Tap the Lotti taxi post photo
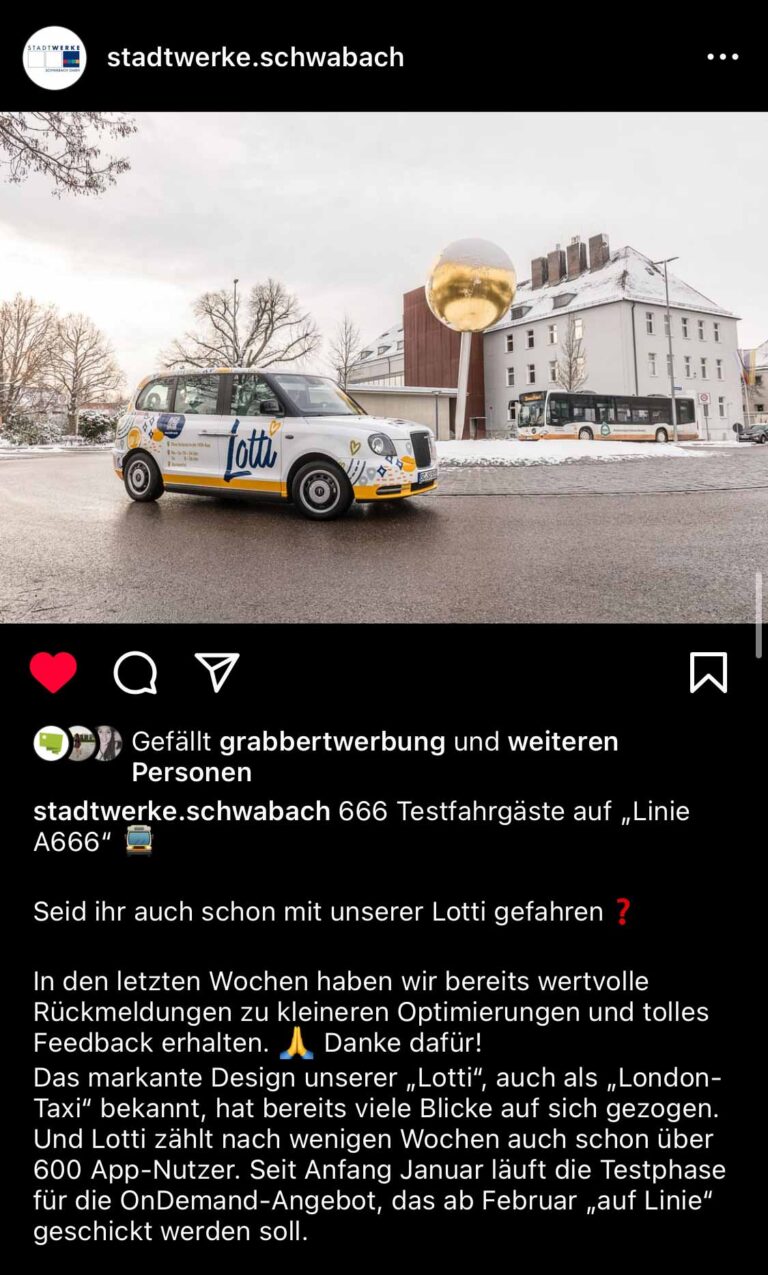Screen dimensions: 768x1275 point(384,367)
